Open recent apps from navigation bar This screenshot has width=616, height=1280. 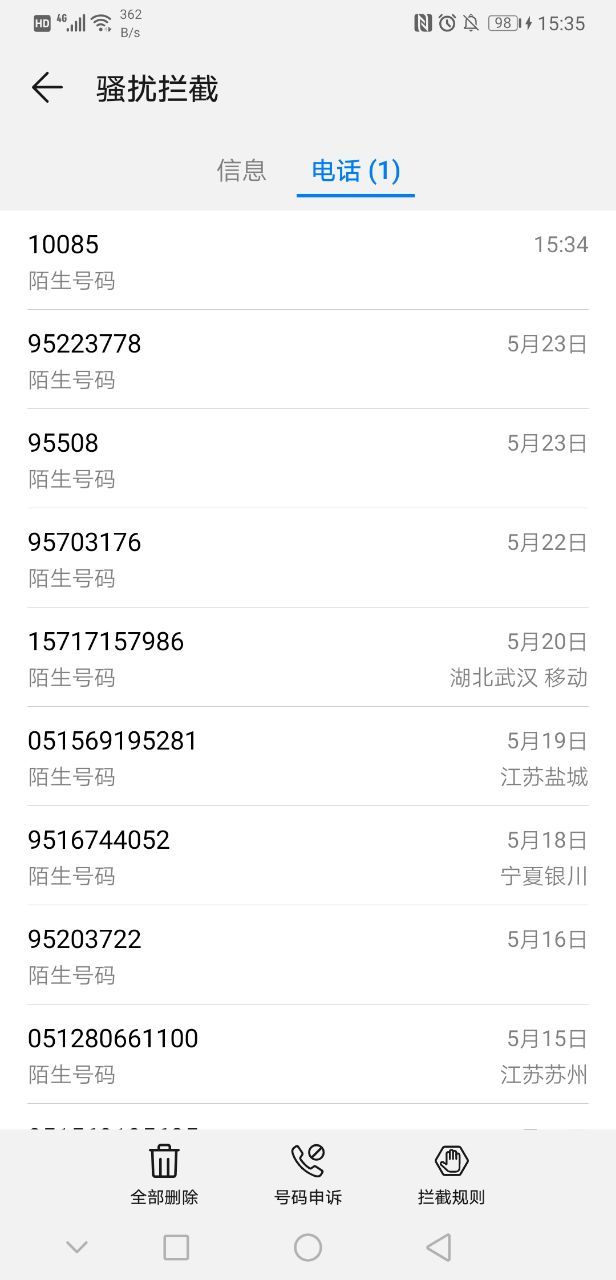pos(176,1247)
